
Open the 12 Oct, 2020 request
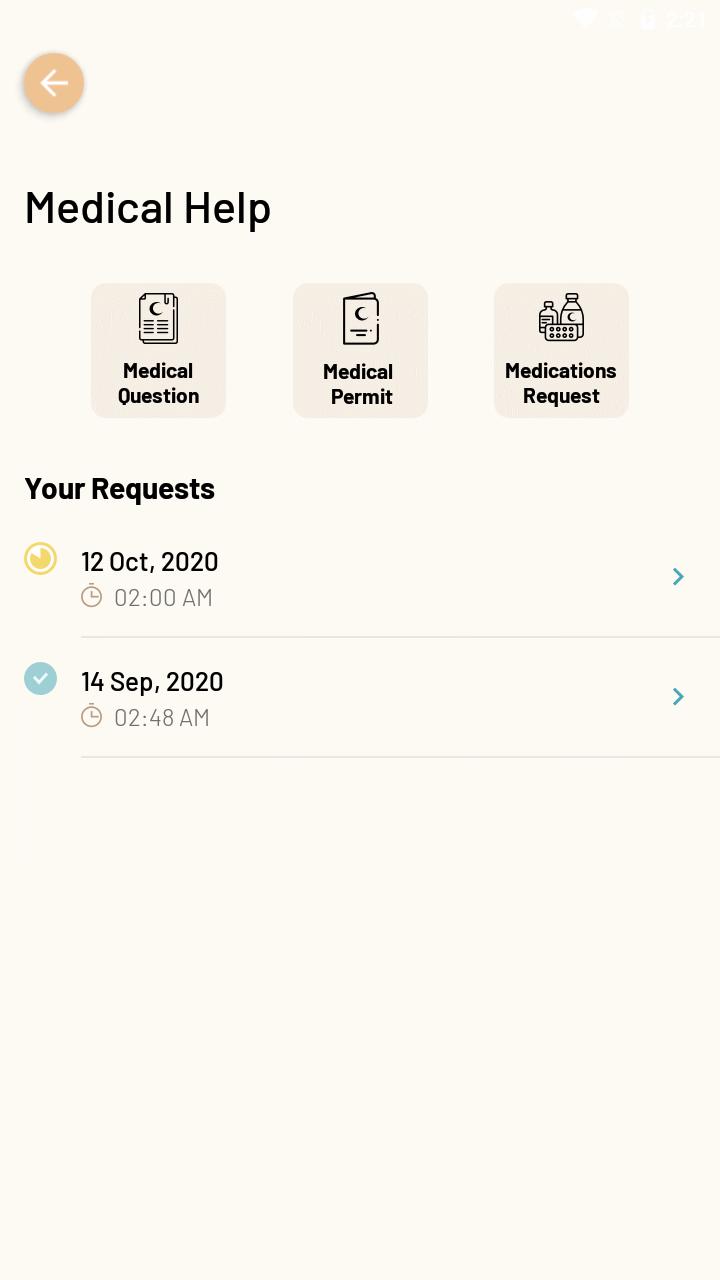coord(380,578)
